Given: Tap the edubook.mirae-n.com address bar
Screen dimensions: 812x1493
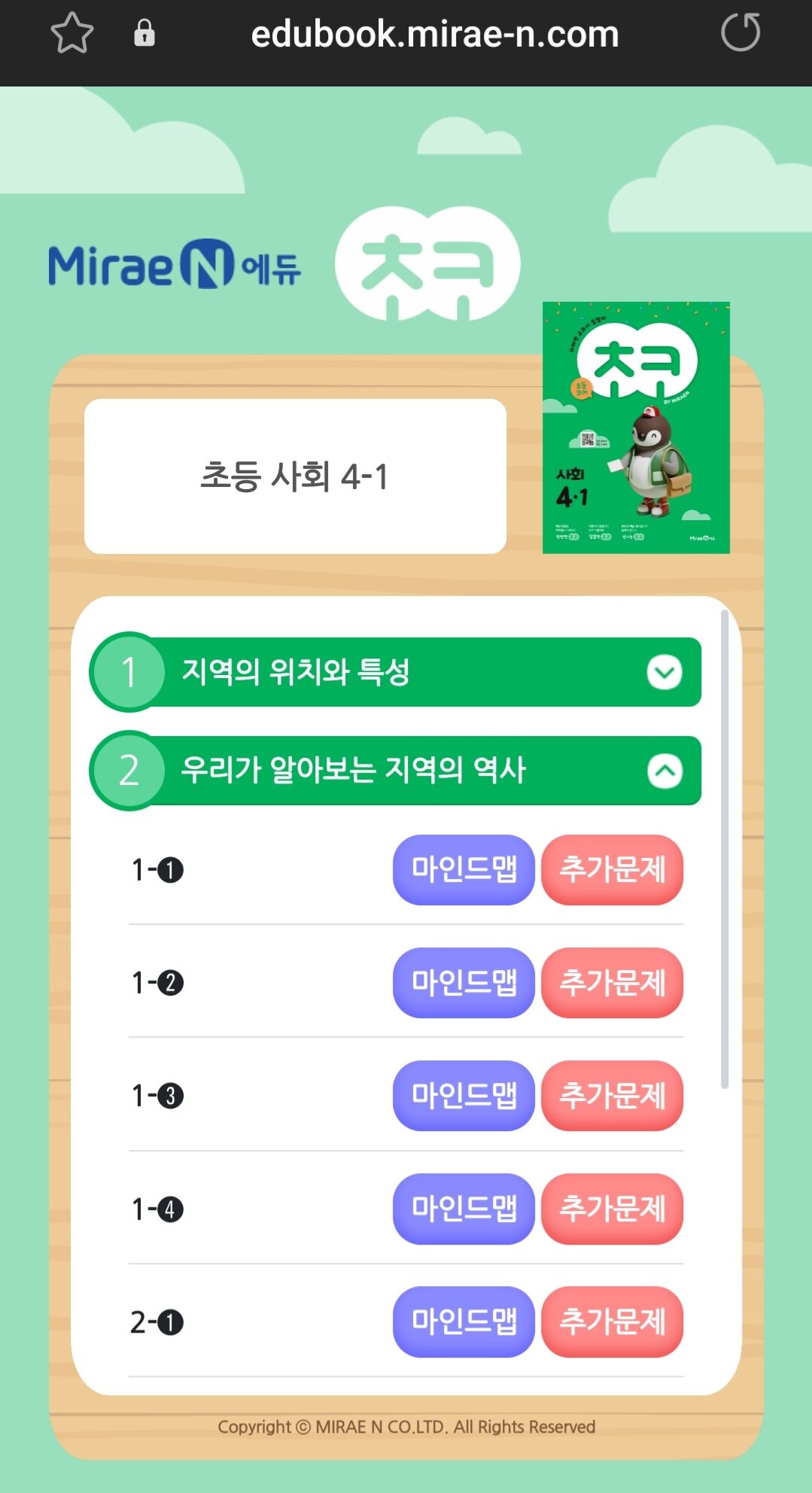Looking at the screenshot, I should [434, 35].
